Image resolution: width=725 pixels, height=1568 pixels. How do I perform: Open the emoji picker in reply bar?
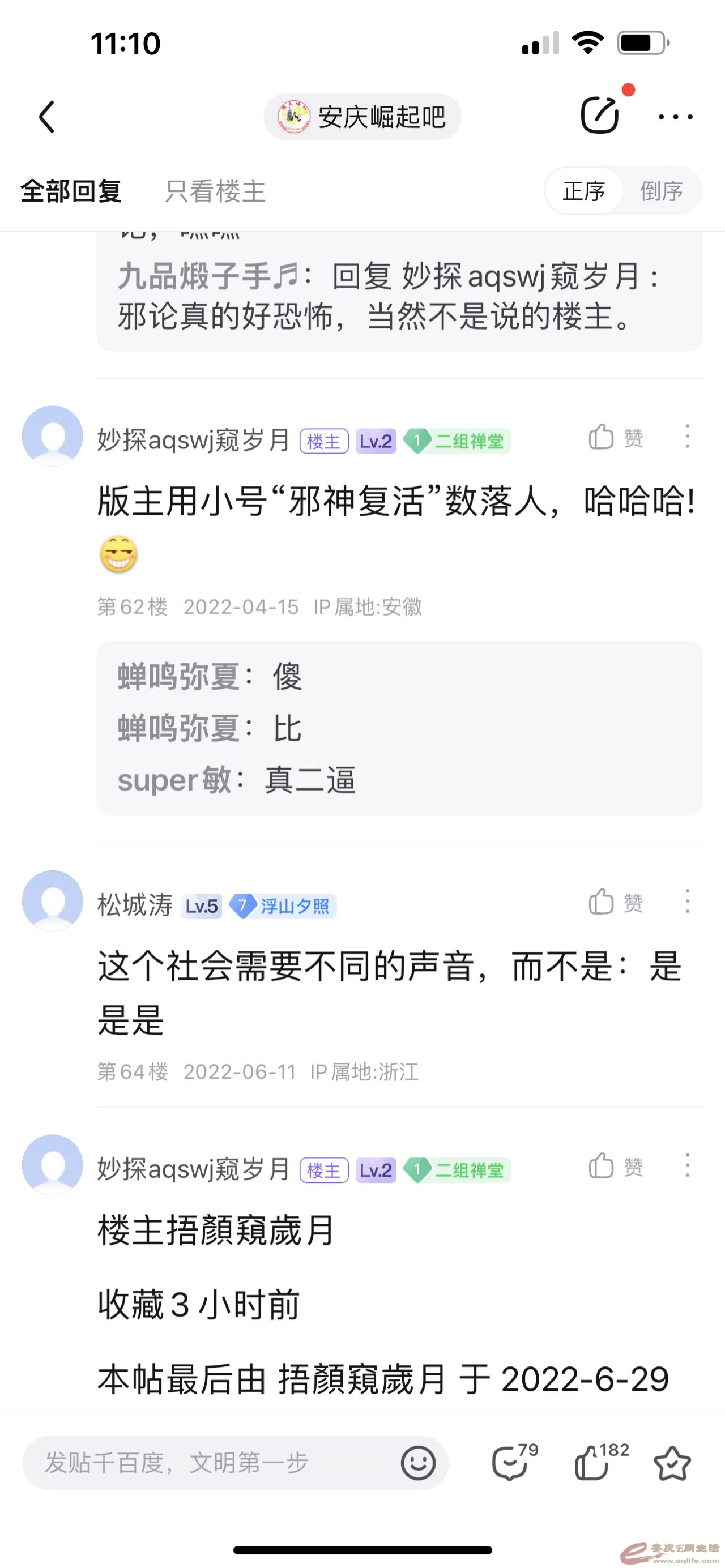(418, 1463)
